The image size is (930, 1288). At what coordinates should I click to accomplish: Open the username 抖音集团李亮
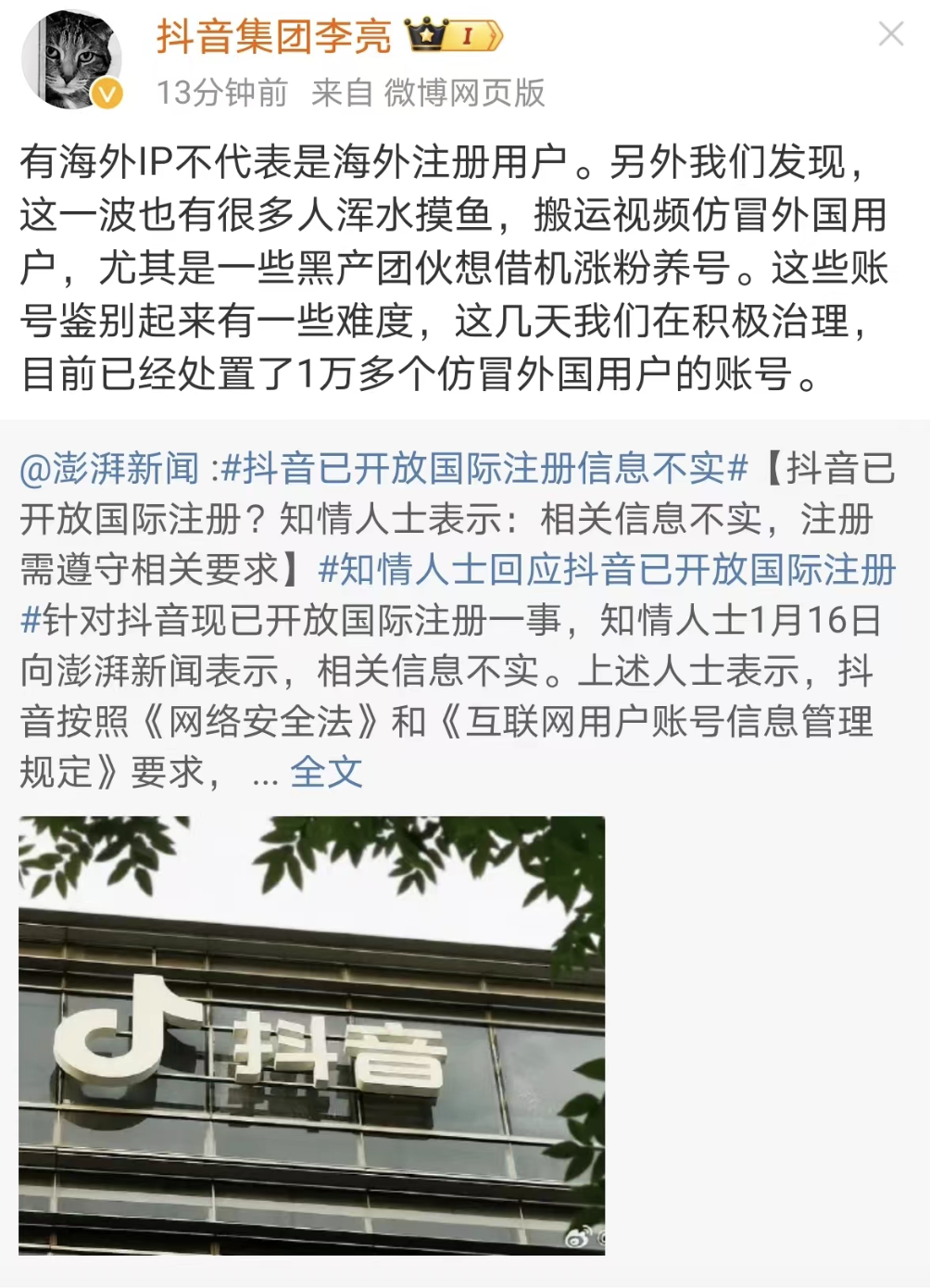(x=273, y=36)
